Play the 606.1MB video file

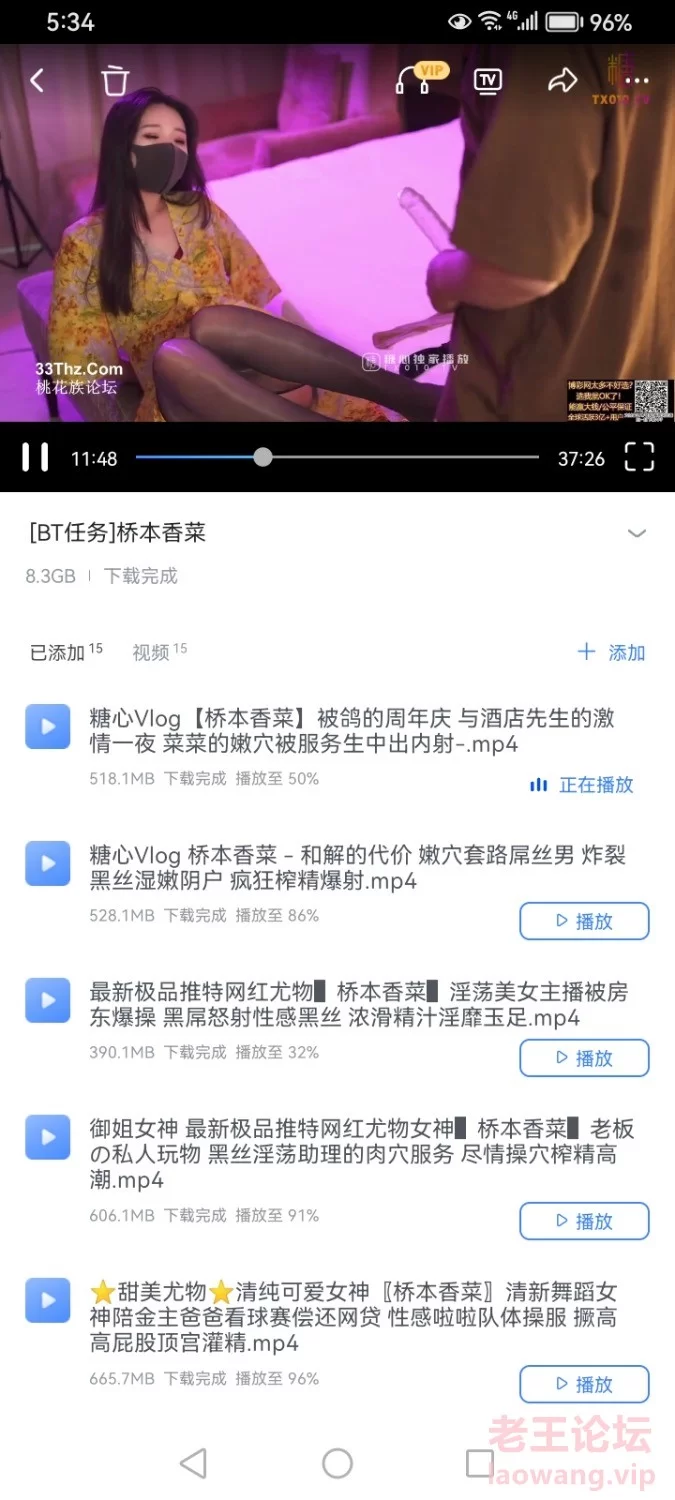click(x=584, y=1221)
